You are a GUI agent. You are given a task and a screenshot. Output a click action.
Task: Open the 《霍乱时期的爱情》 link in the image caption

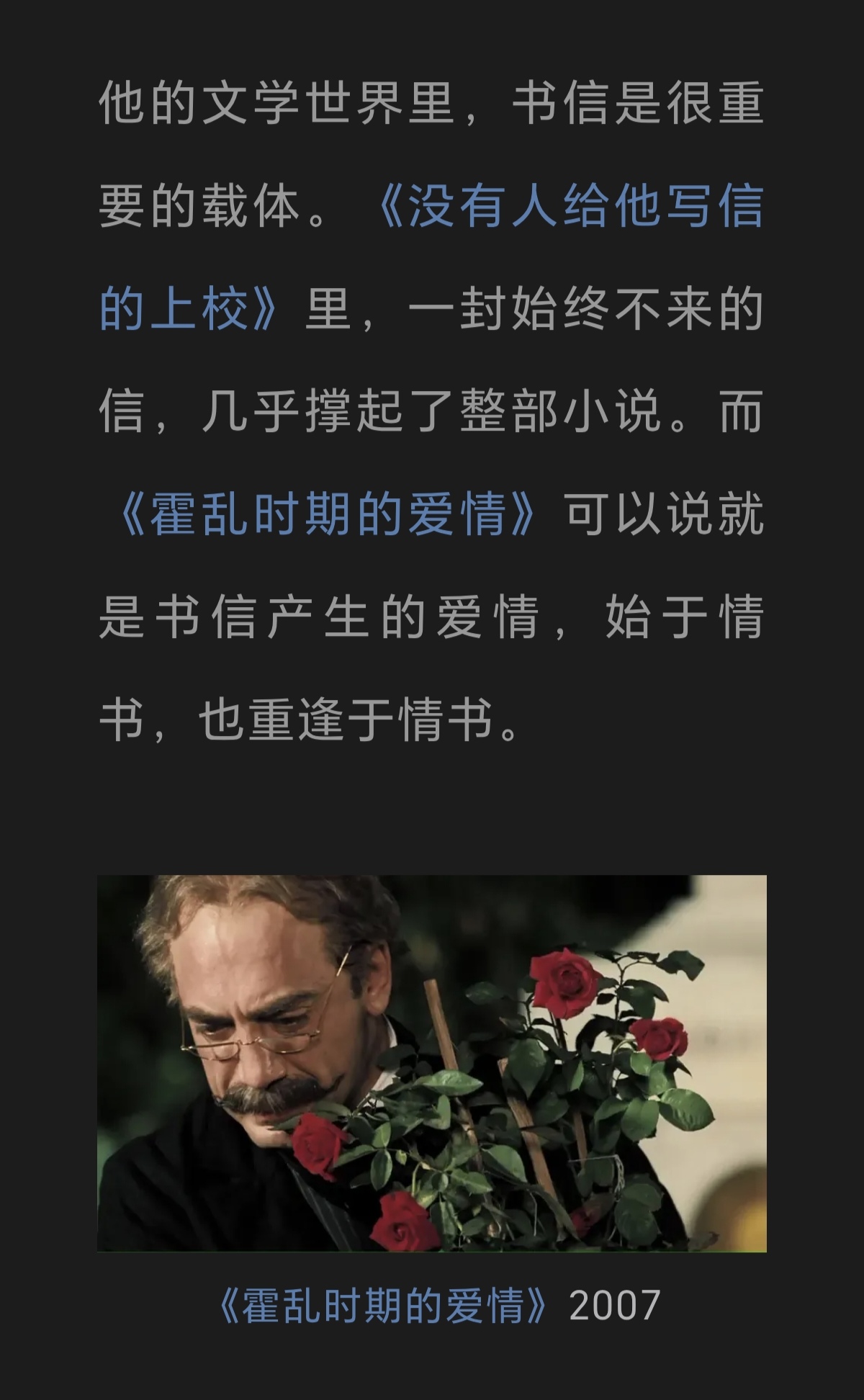tap(383, 1306)
